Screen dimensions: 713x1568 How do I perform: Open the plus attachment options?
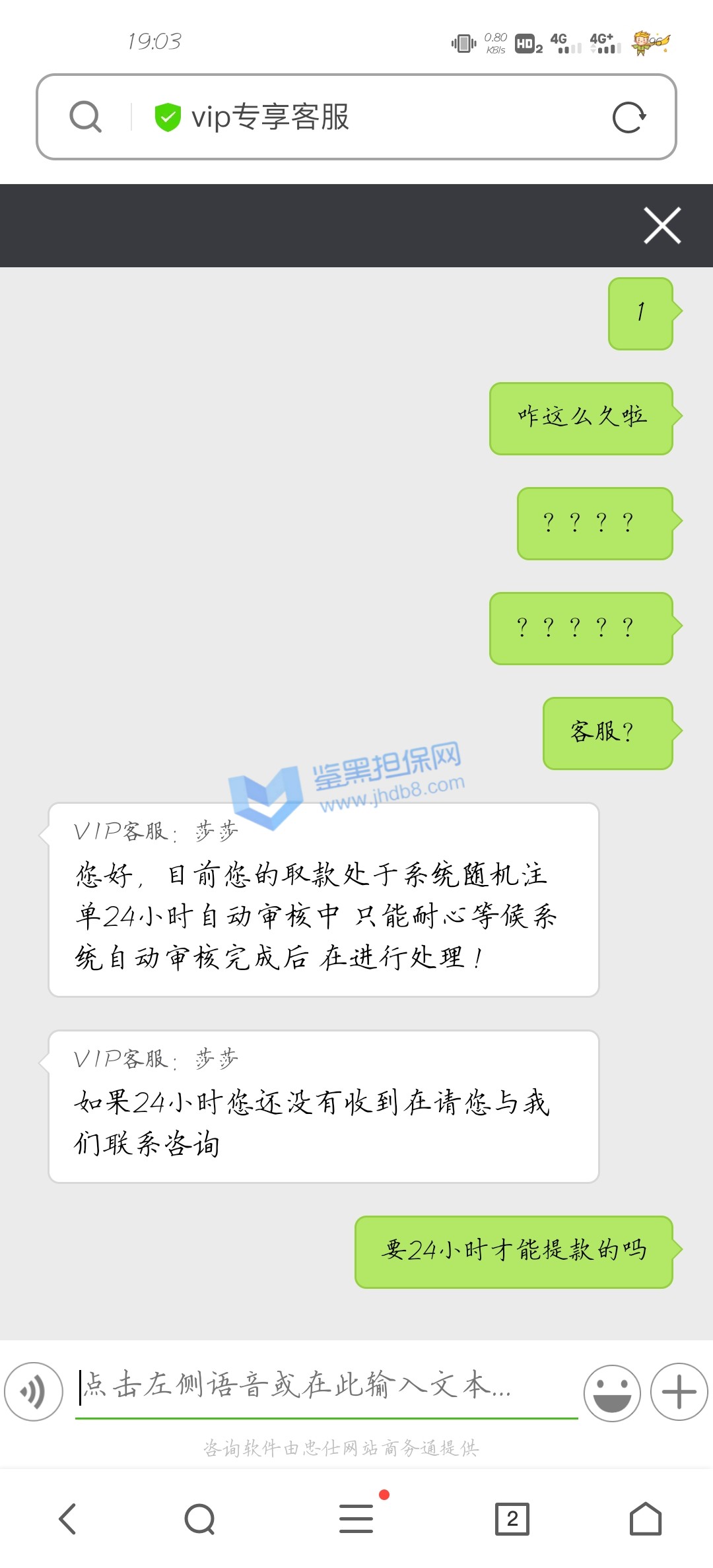(x=679, y=1391)
